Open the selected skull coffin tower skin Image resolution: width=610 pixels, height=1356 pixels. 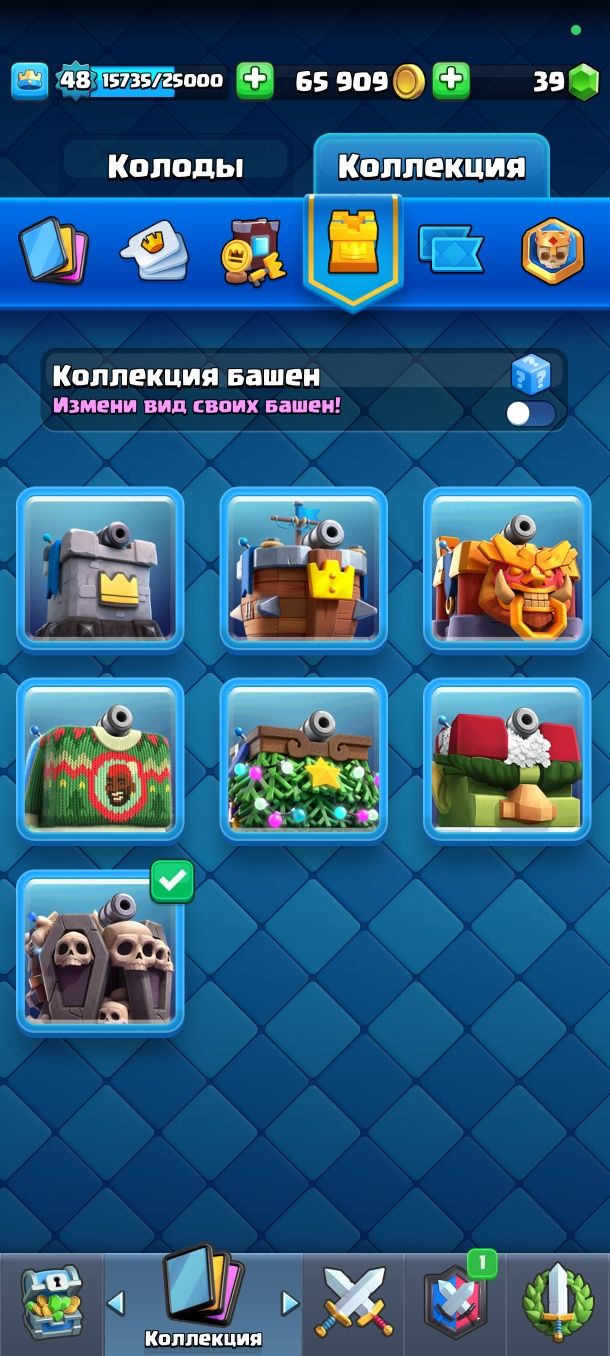point(100,953)
